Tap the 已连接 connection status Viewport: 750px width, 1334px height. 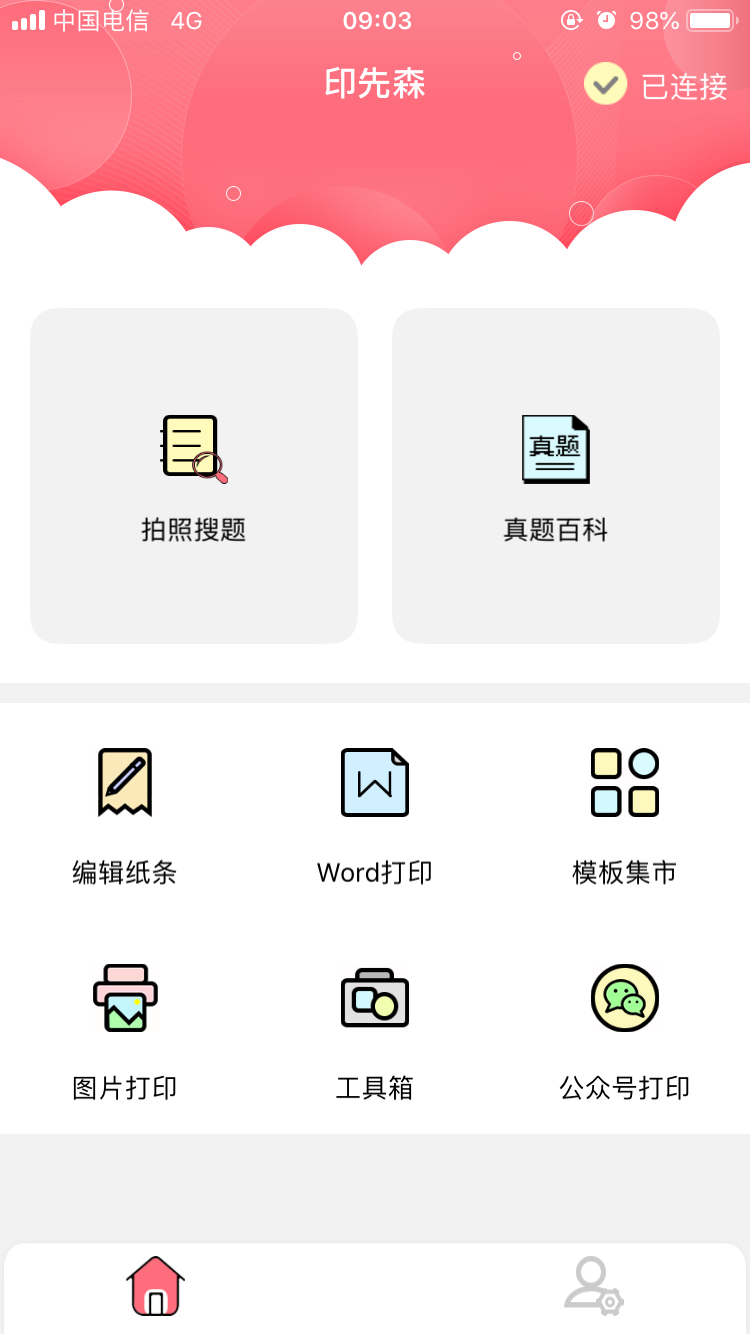coord(656,86)
